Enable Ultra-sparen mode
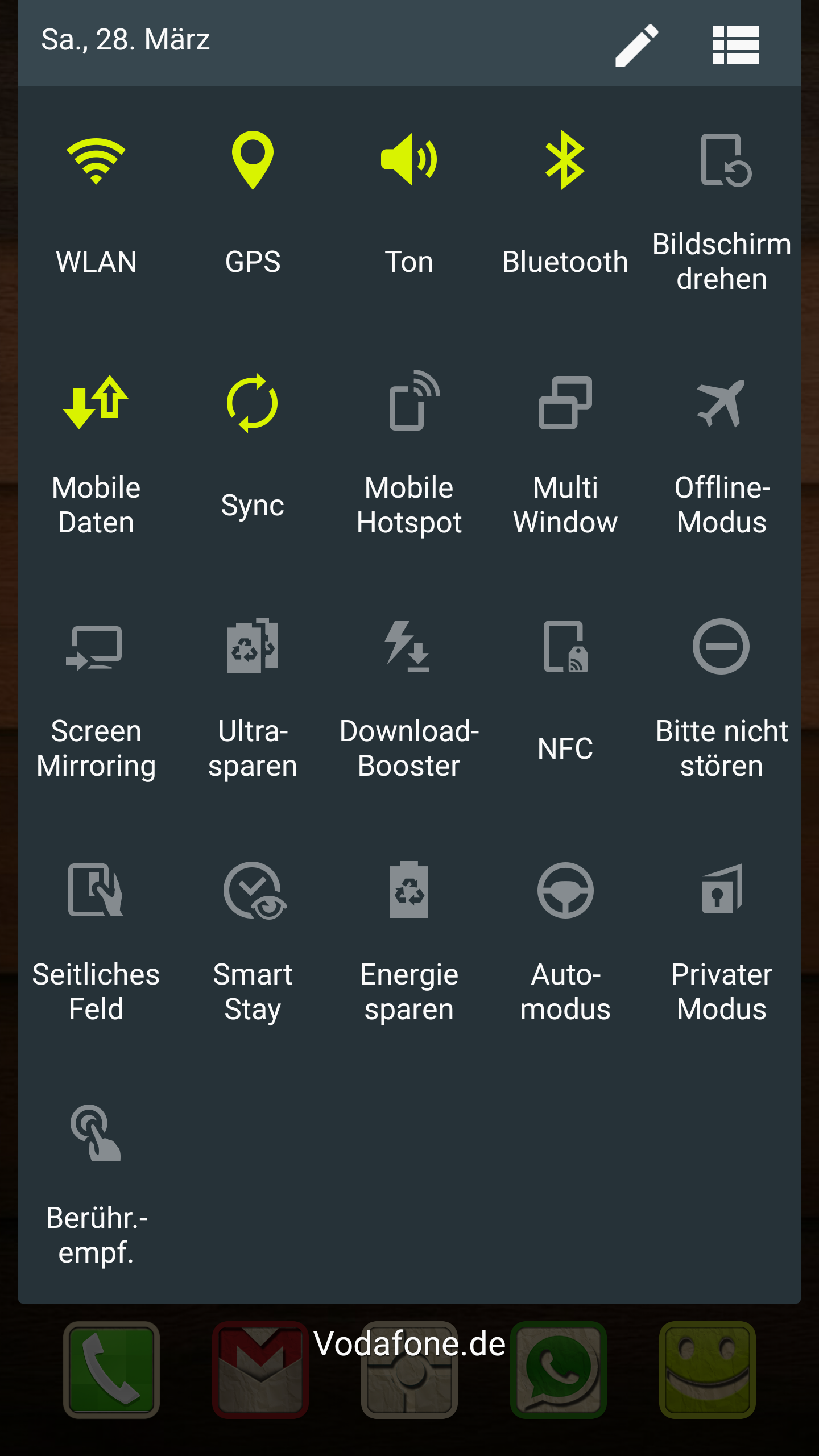This screenshot has width=819, height=1456. [x=253, y=647]
